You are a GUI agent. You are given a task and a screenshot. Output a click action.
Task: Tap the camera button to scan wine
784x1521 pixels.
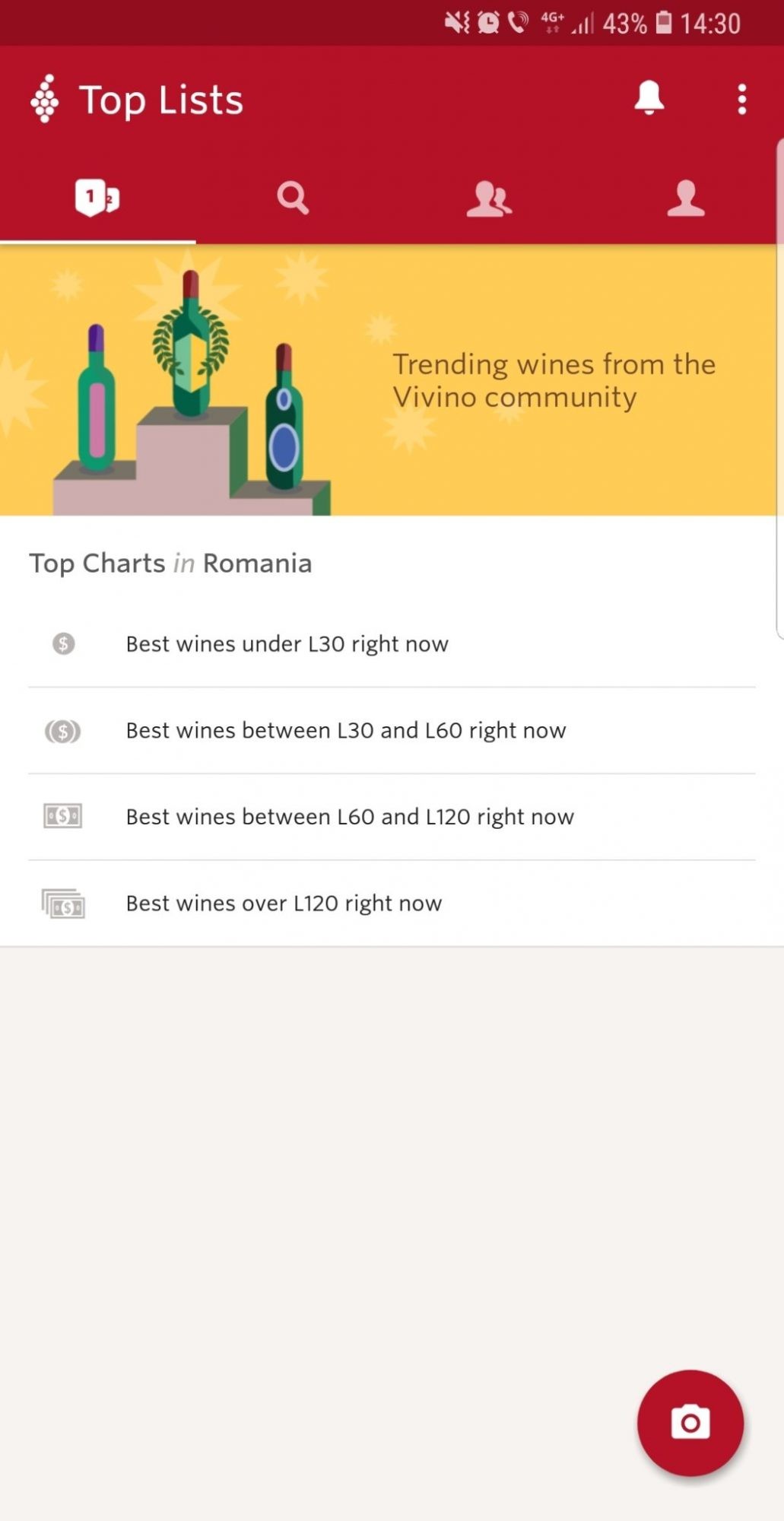(x=690, y=1423)
